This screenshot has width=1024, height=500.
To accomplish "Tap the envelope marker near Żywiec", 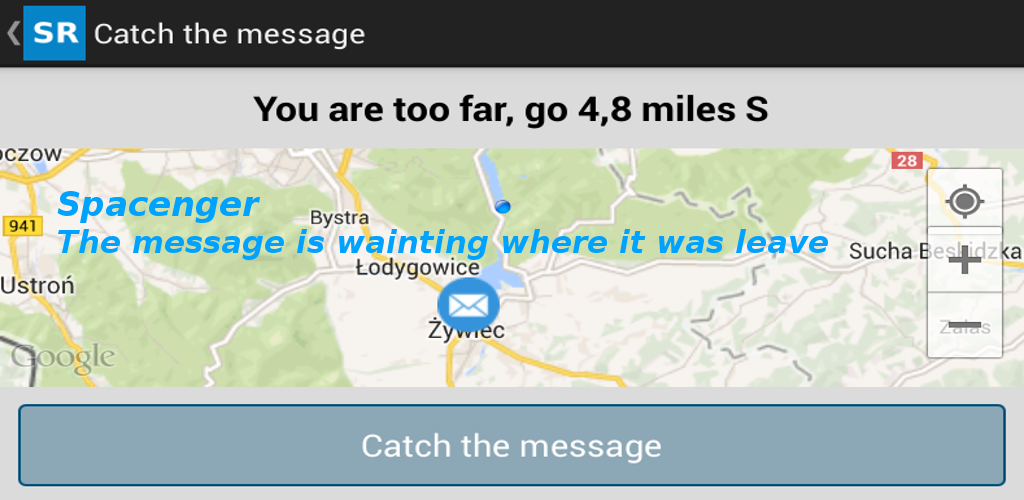I will point(468,304).
